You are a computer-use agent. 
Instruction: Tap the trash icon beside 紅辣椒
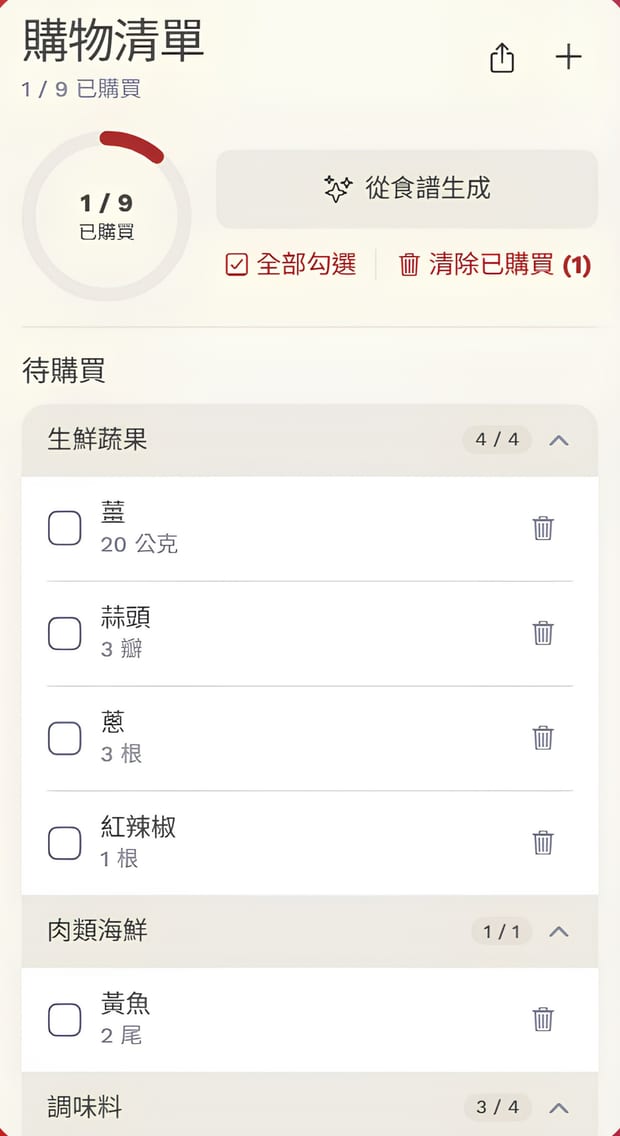pyautogui.click(x=543, y=843)
